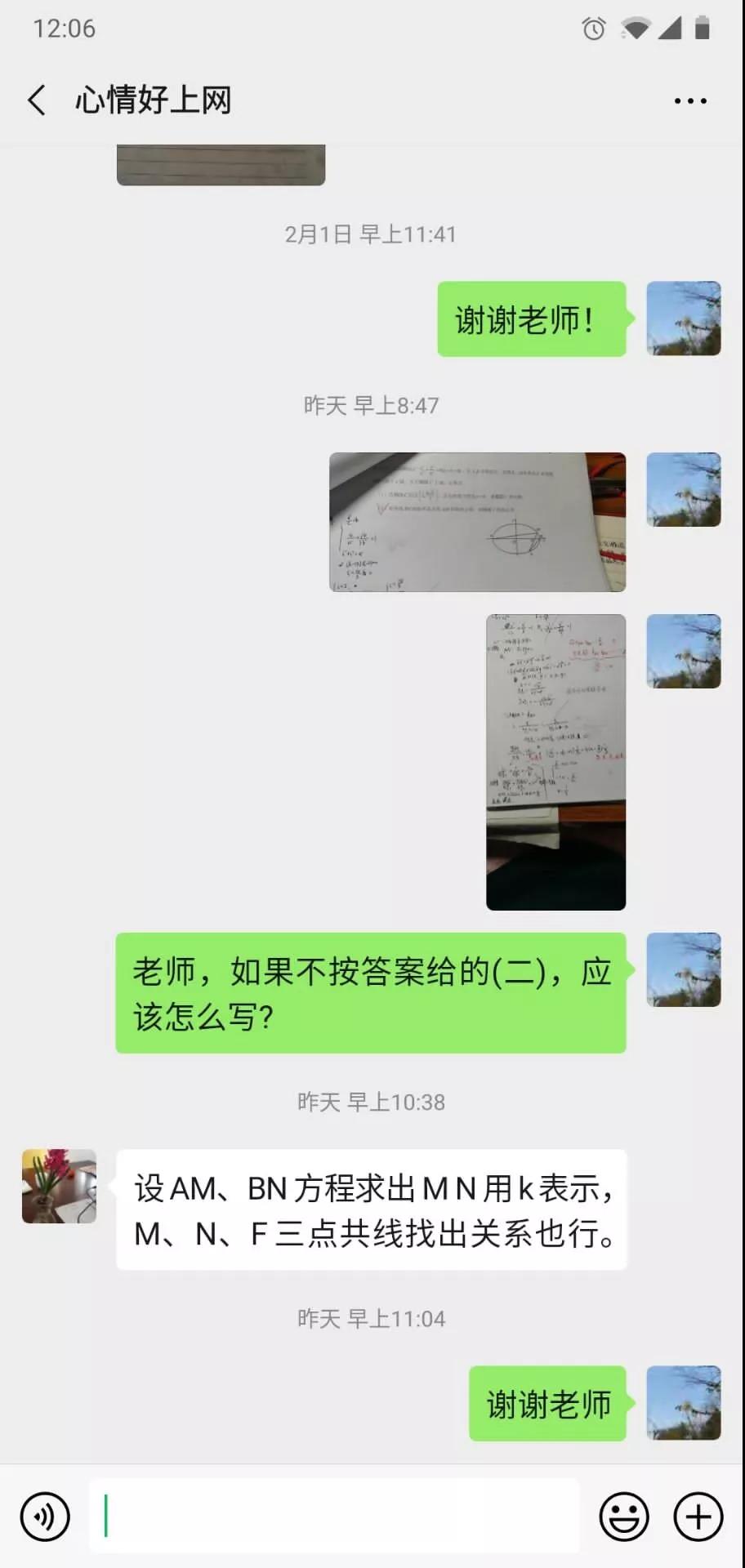Focus the message text field
The width and height of the screenshot is (745, 1568).
click(335, 1517)
